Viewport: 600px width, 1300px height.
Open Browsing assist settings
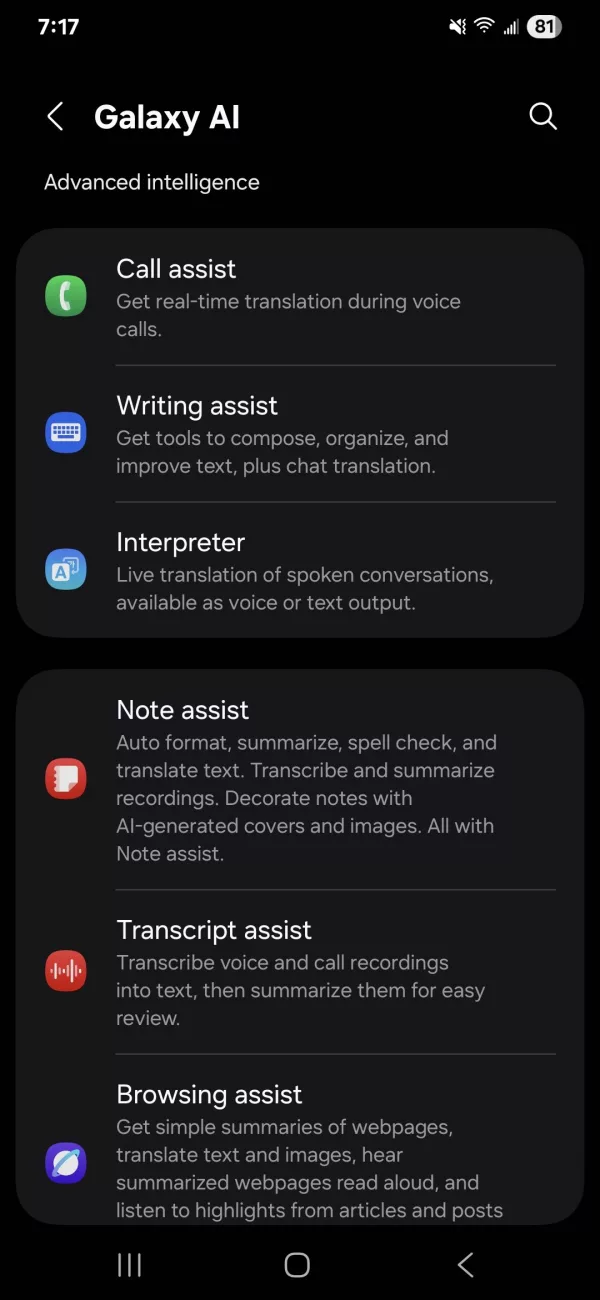(x=300, y=1150)
